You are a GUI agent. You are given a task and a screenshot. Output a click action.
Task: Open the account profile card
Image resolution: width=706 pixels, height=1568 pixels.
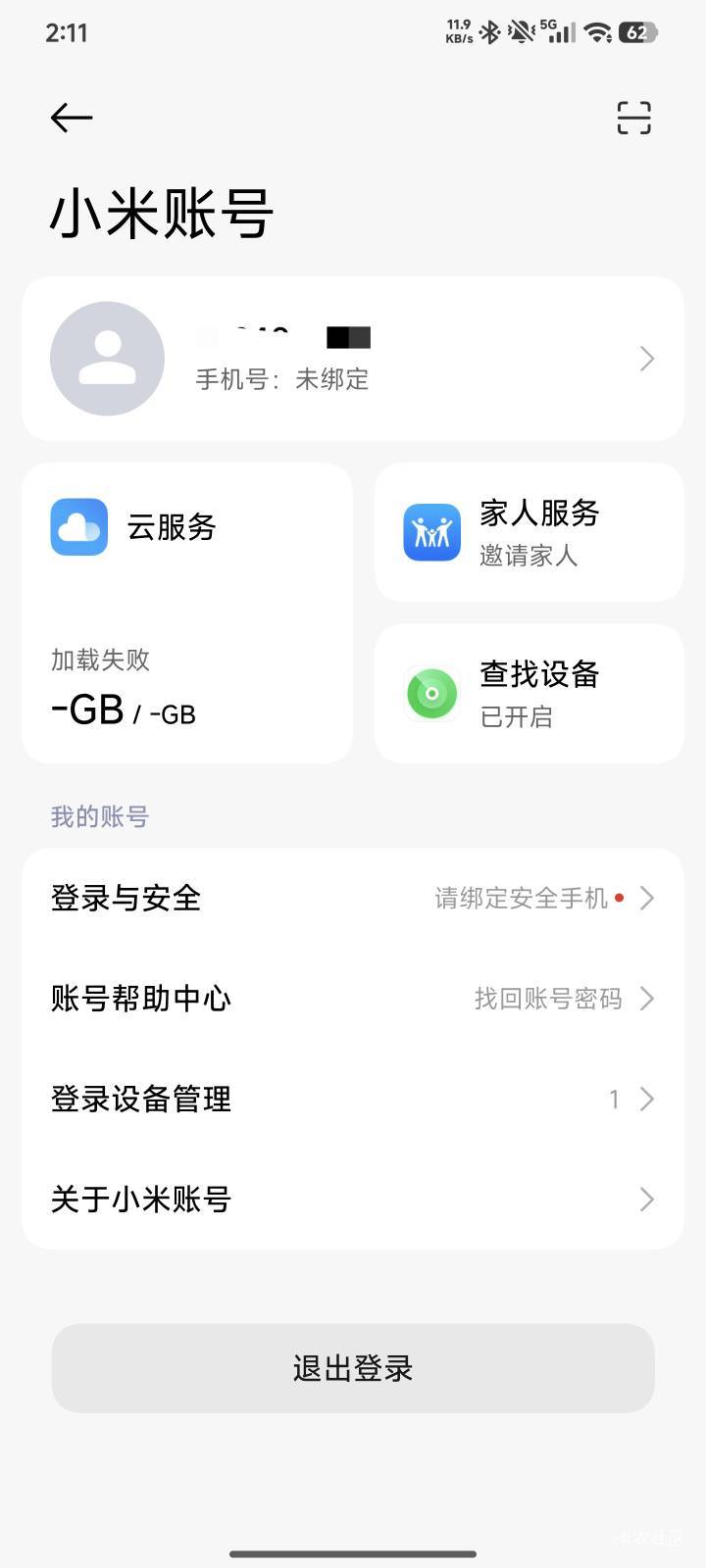[x=353, y=359]
